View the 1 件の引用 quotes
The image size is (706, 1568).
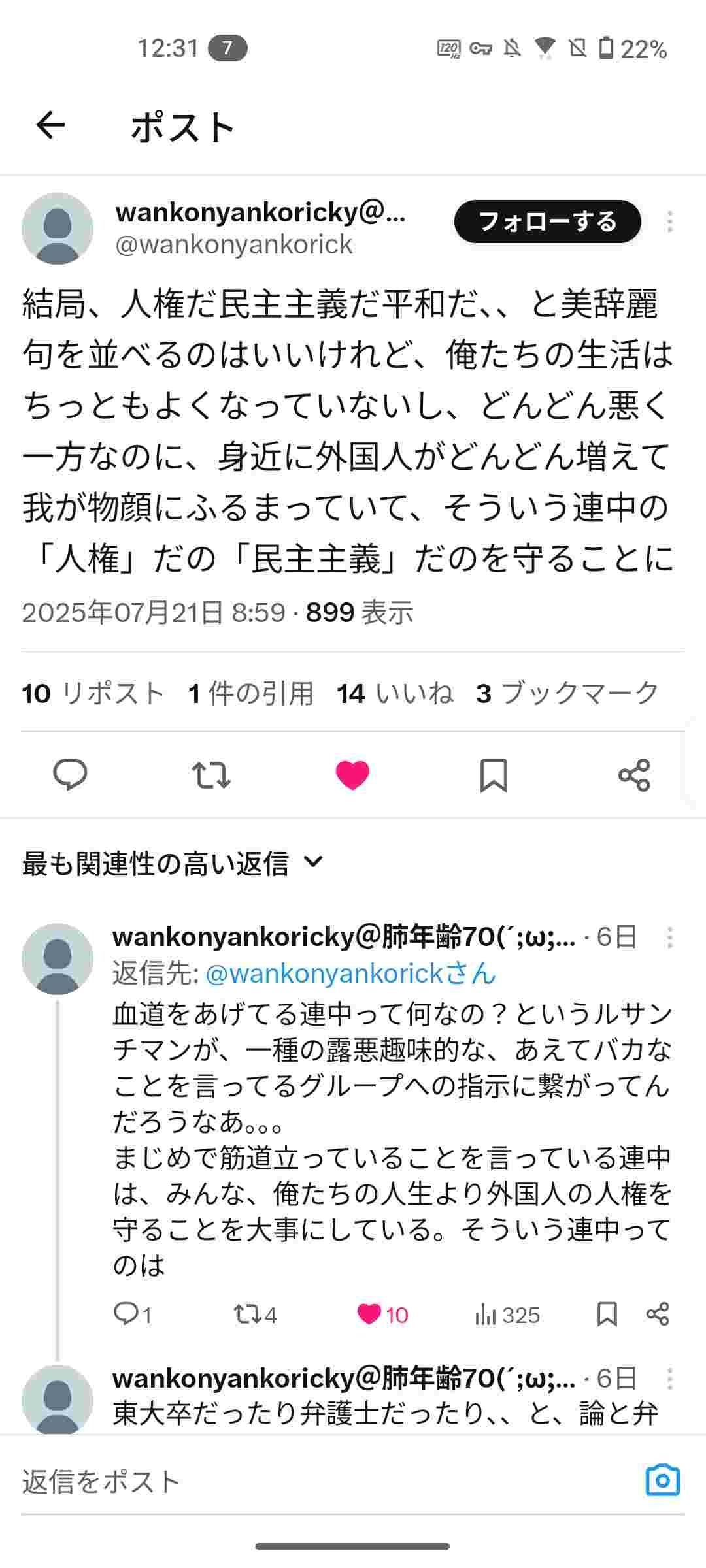251,693
